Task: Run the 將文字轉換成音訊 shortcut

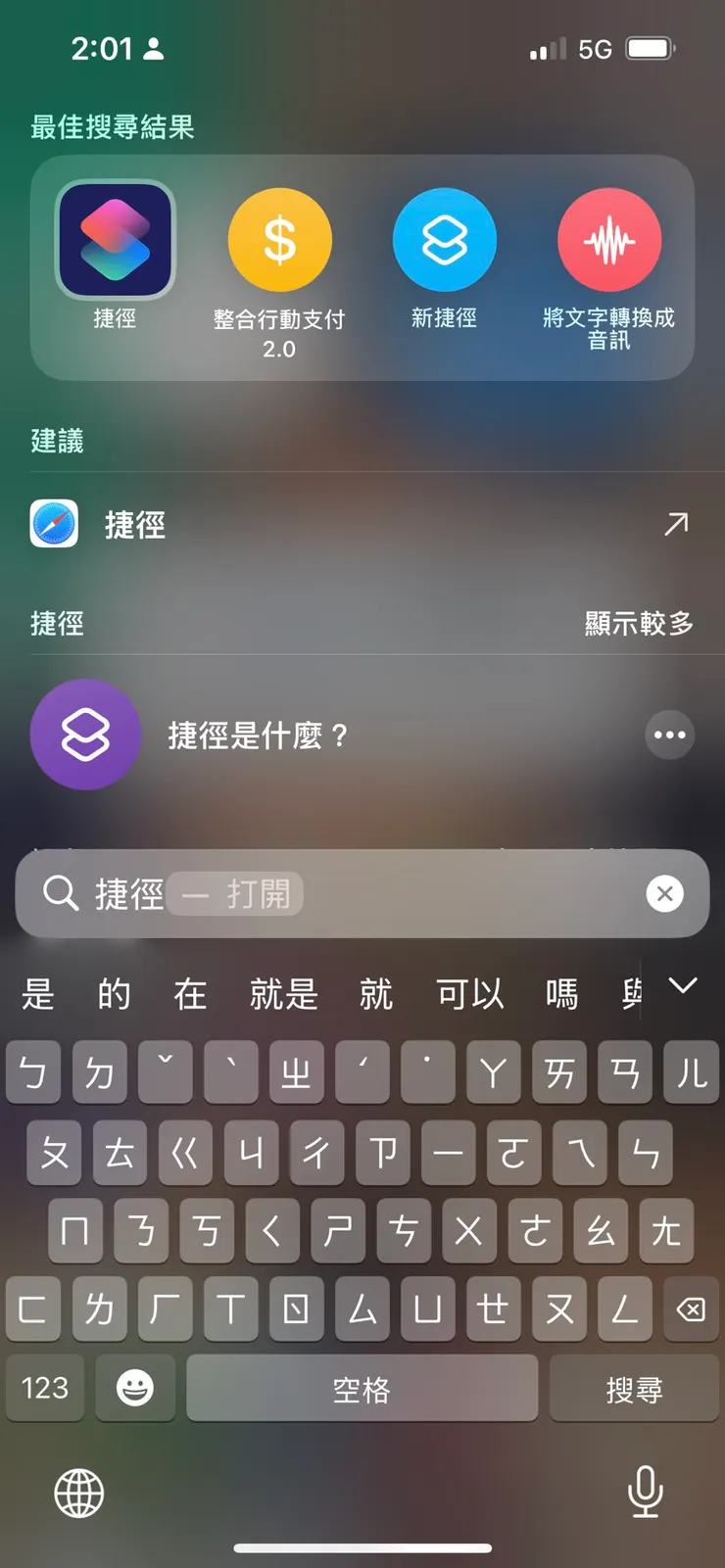Action: [x=609, y=239]
